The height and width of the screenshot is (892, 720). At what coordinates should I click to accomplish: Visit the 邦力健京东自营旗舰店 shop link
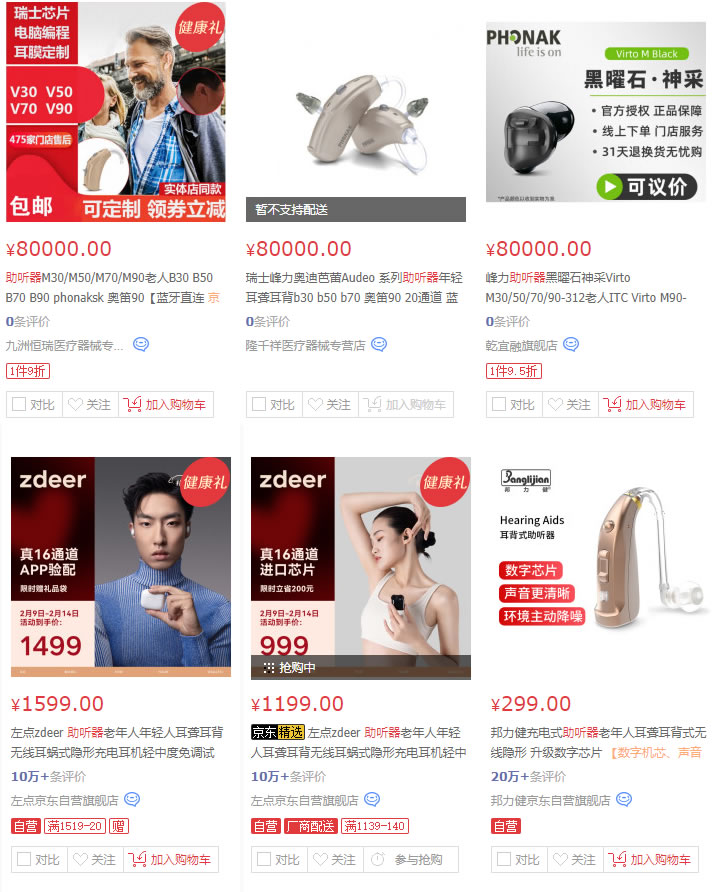(550, 800)
